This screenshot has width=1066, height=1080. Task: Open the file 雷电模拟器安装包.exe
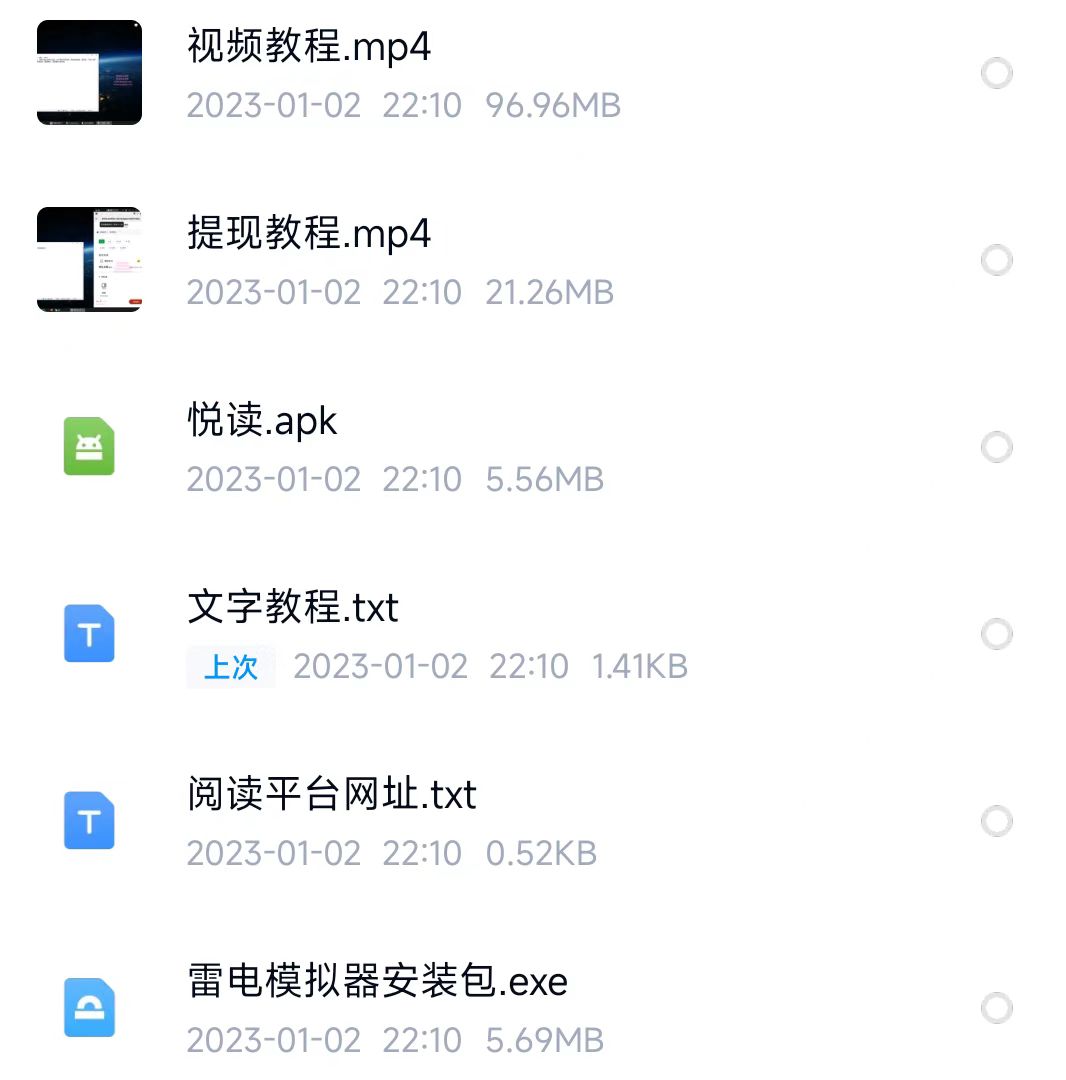click(377, 981)
